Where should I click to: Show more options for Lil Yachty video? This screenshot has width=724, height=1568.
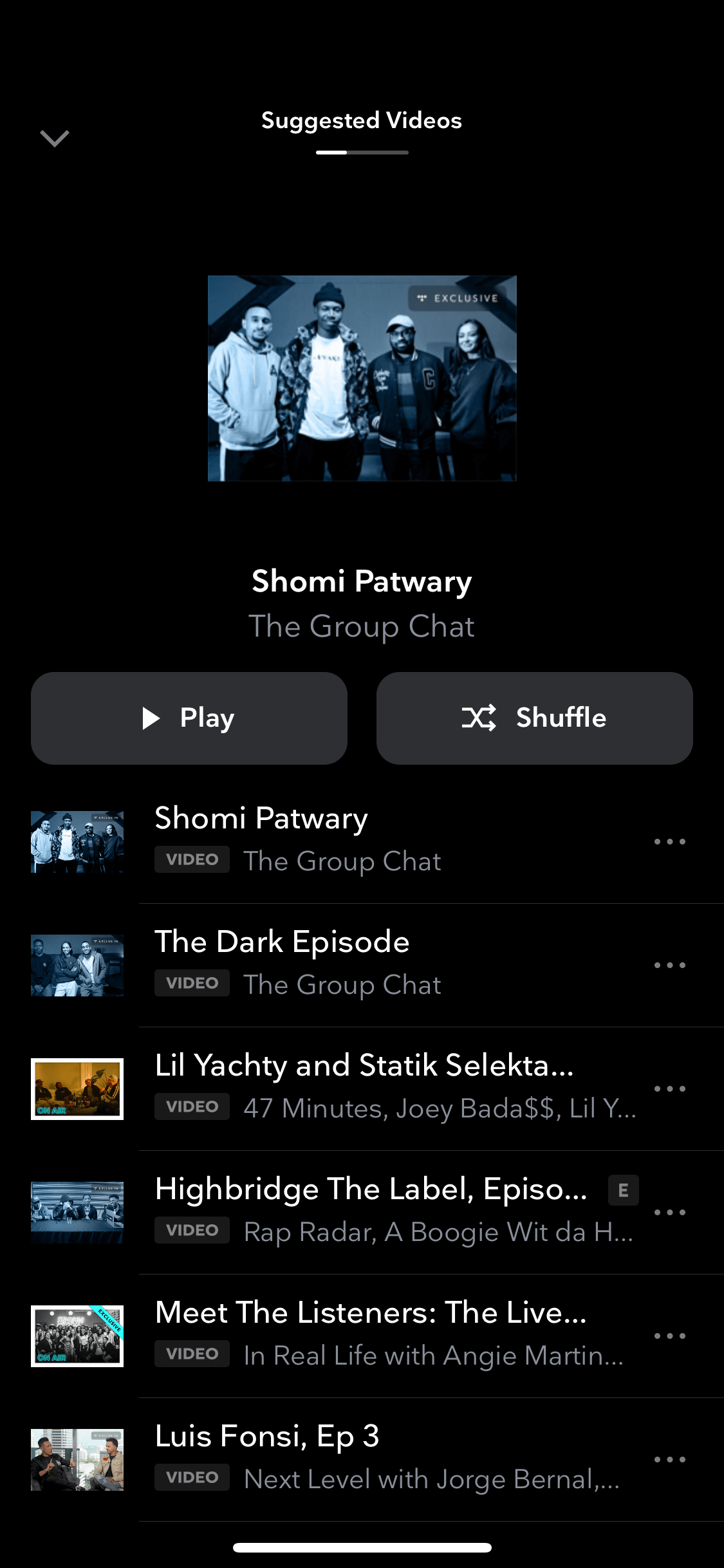670,1088
